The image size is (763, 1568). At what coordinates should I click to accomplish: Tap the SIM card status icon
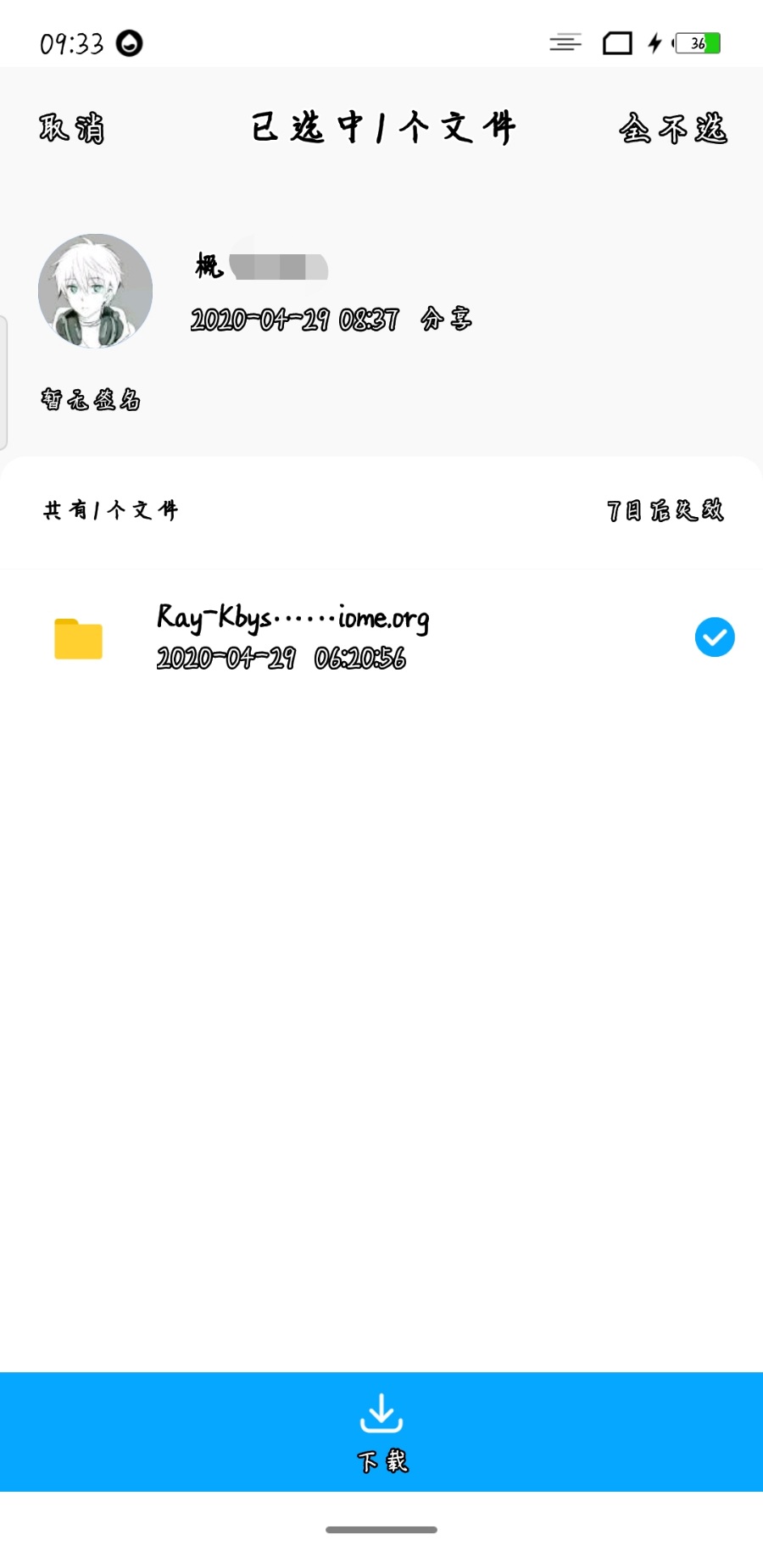point(616,42)
